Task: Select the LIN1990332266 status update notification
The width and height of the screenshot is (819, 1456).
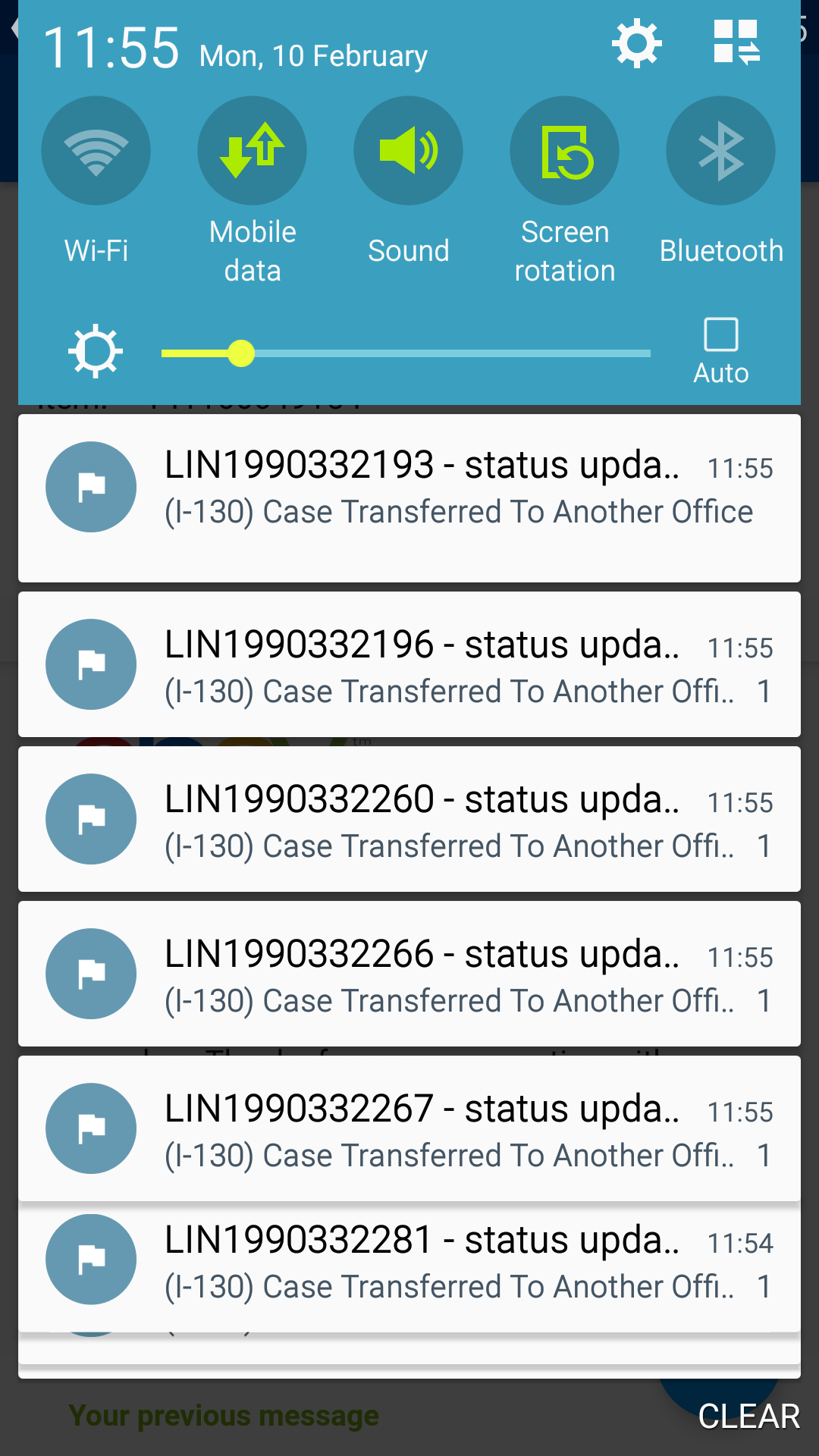Action: [x=409, y=974]
